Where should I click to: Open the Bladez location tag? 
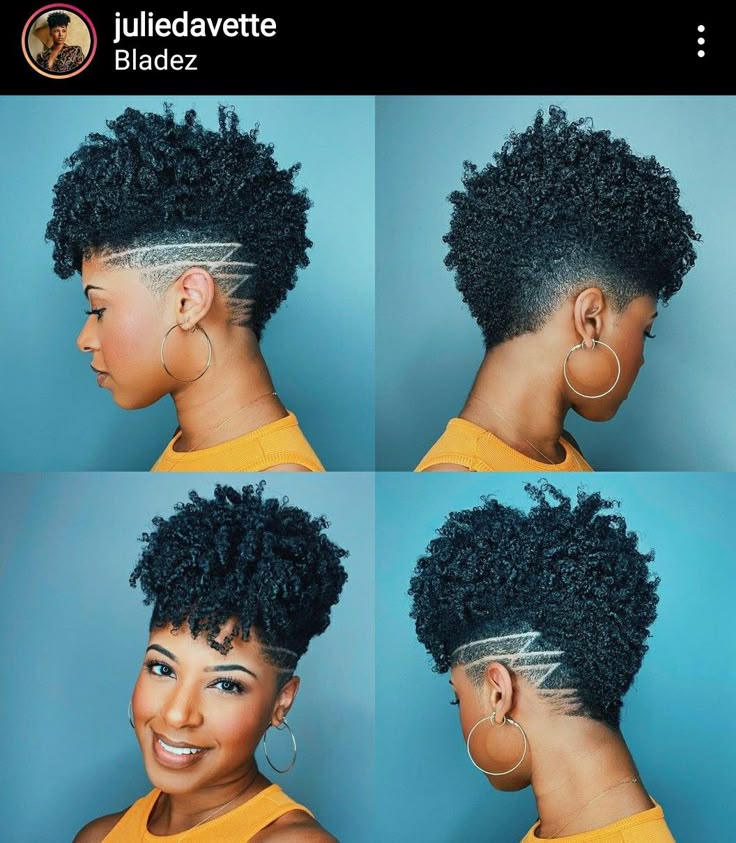click(x=155, y=60)
